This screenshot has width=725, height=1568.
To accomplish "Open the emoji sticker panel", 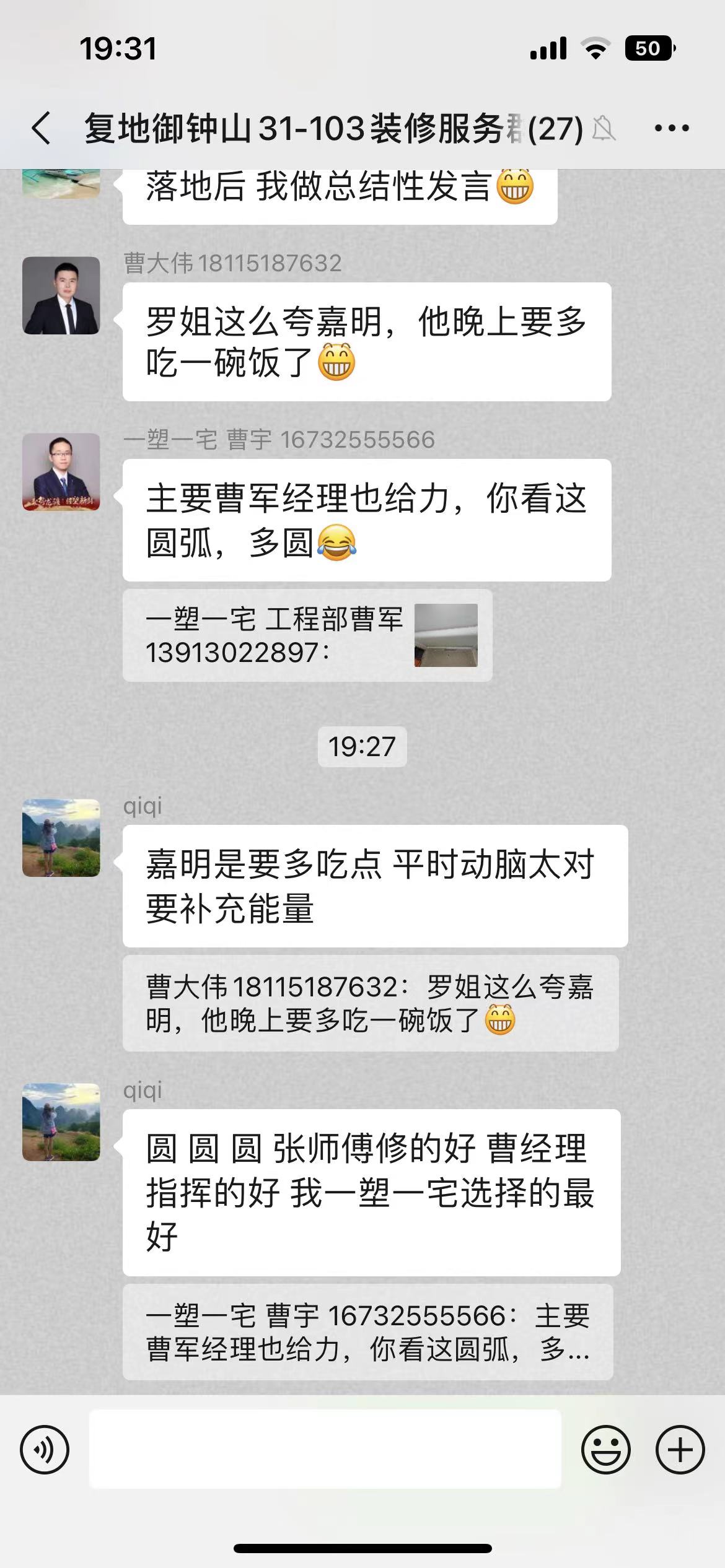I will click(x=605, y=1450).
